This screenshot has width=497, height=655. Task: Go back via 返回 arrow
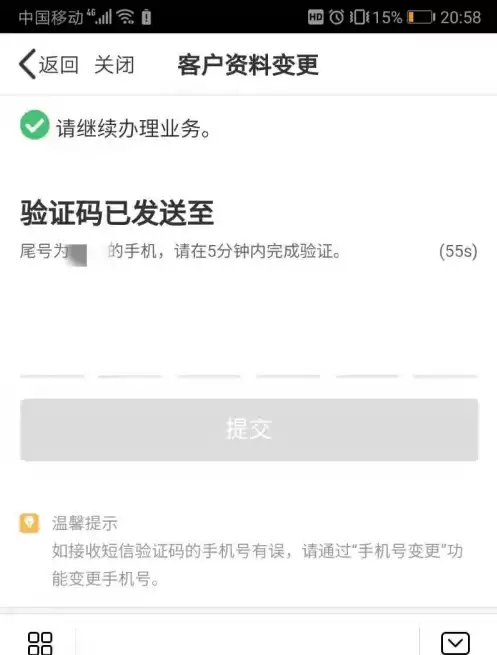[x=48, y=65]
